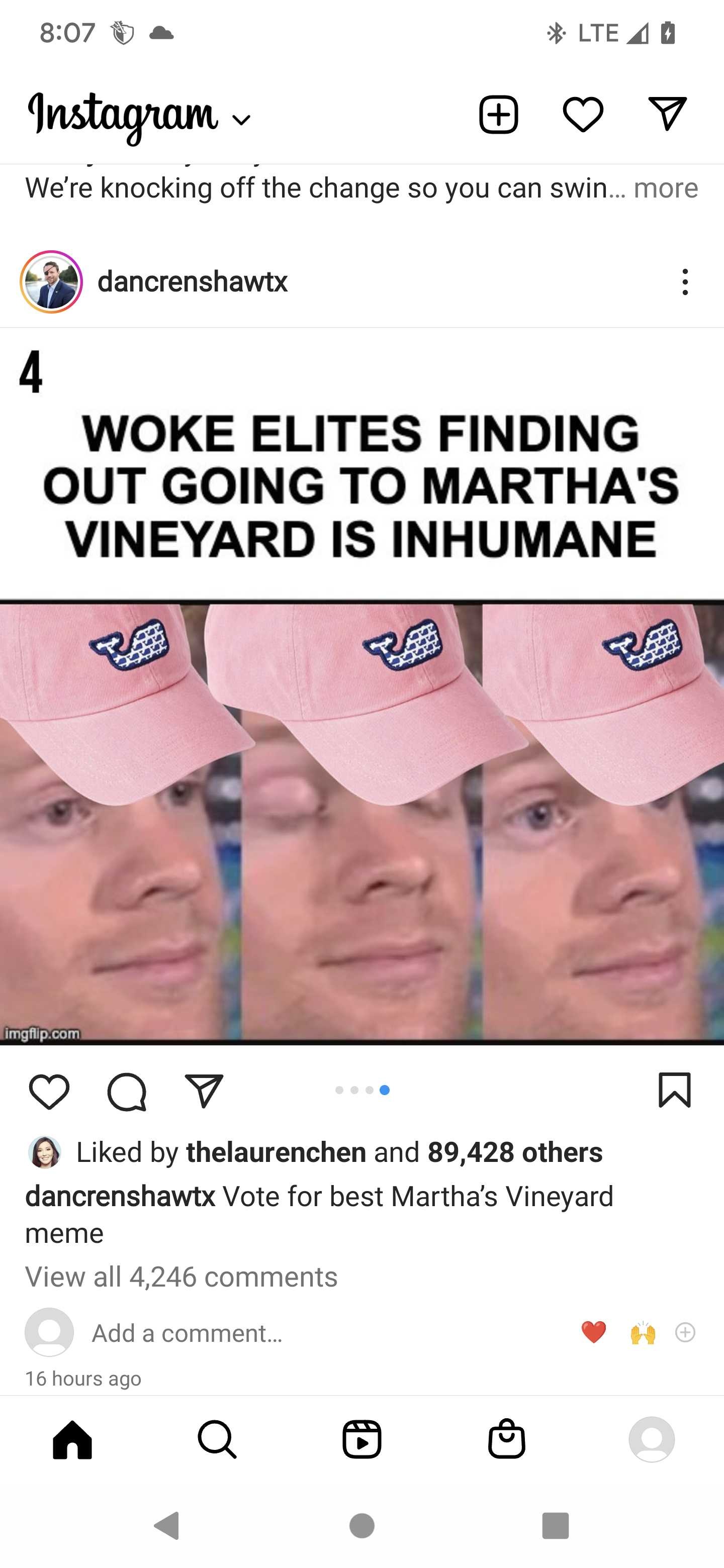The height and width of the screenshot is (1568, 724).
Task: Add raised hands emoji comment
Action: 643,1332
